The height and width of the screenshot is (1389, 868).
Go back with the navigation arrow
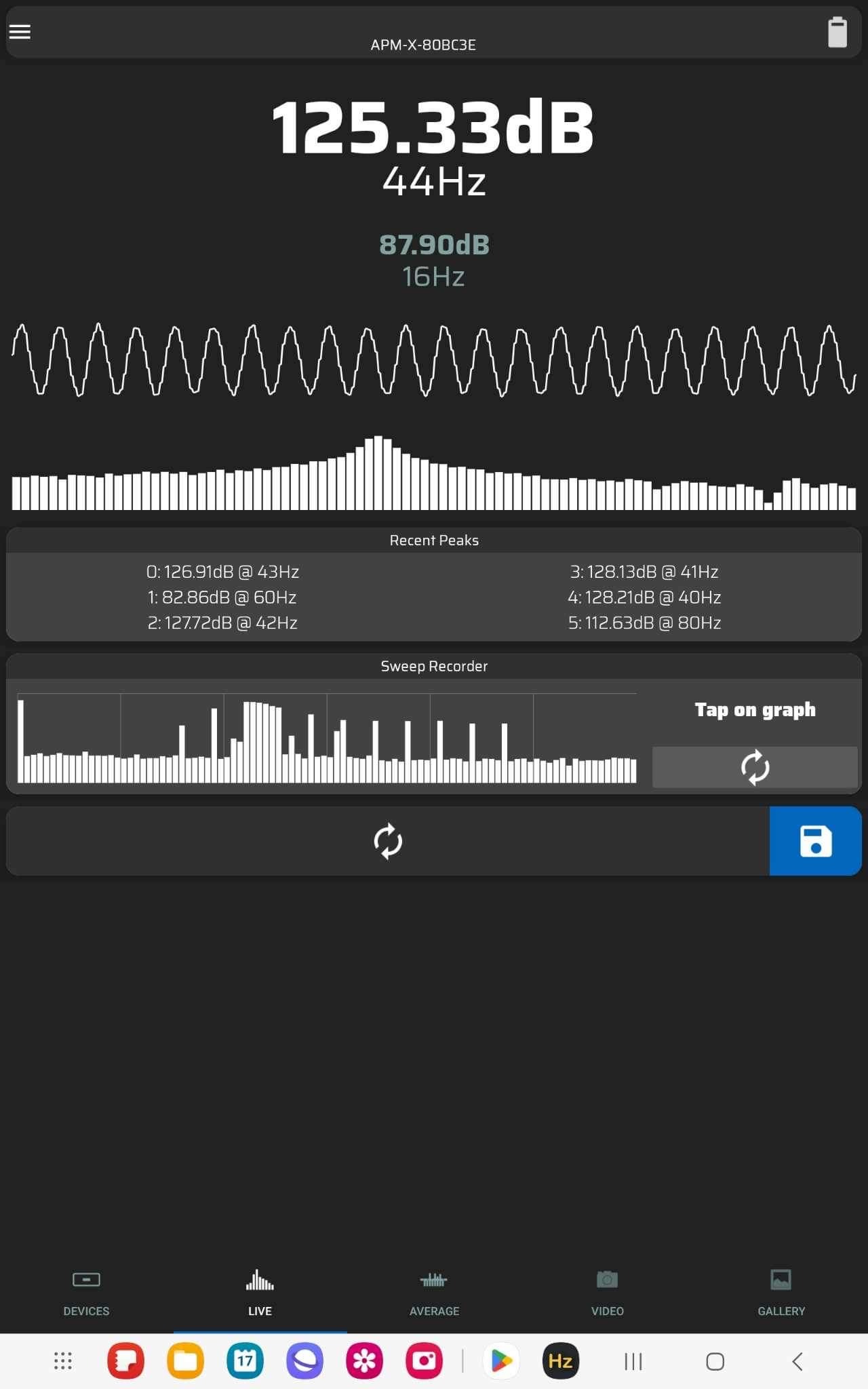click(x=797, y=1361)
